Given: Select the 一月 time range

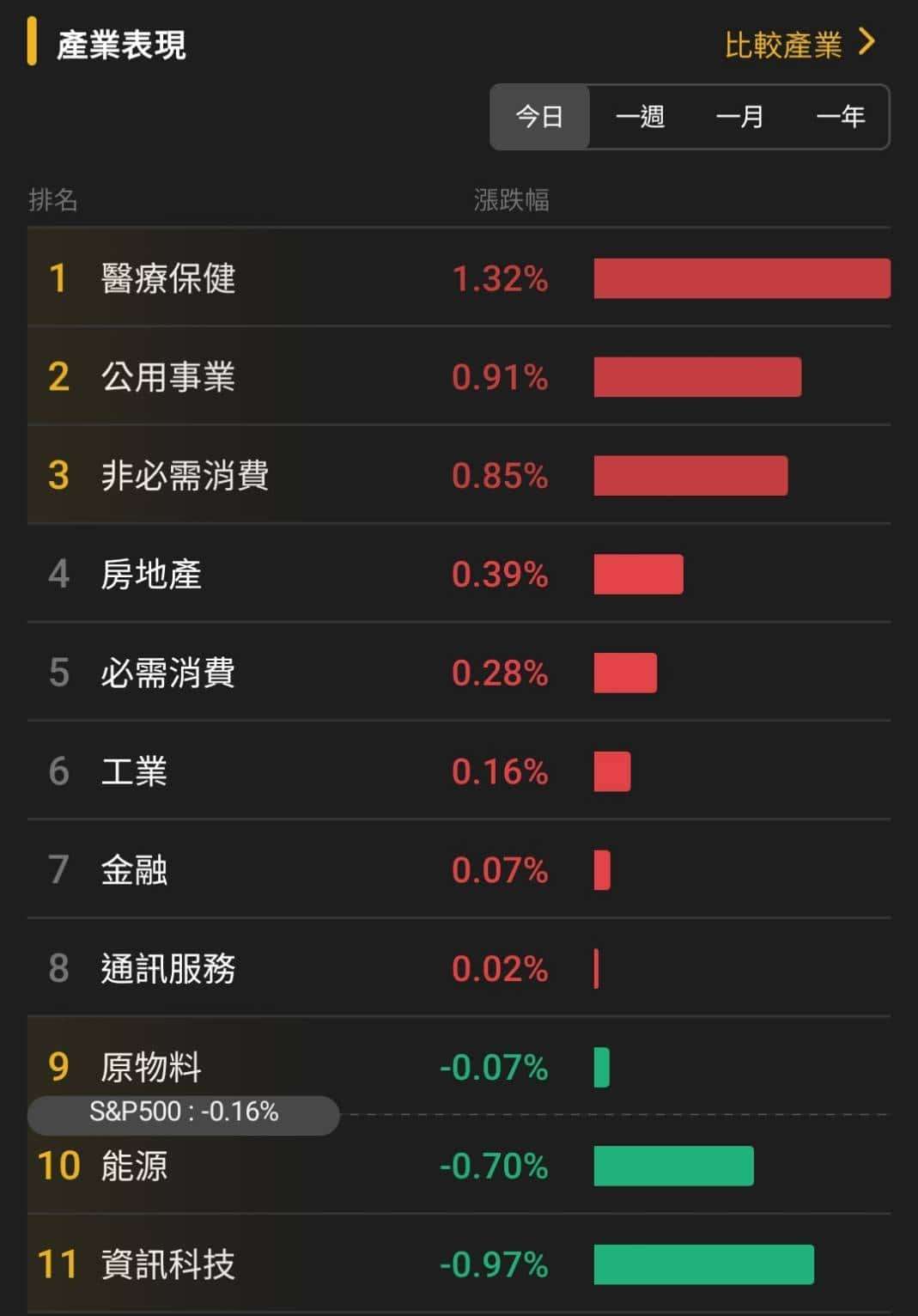Looking at the screenshot, I should coord(740,118).
